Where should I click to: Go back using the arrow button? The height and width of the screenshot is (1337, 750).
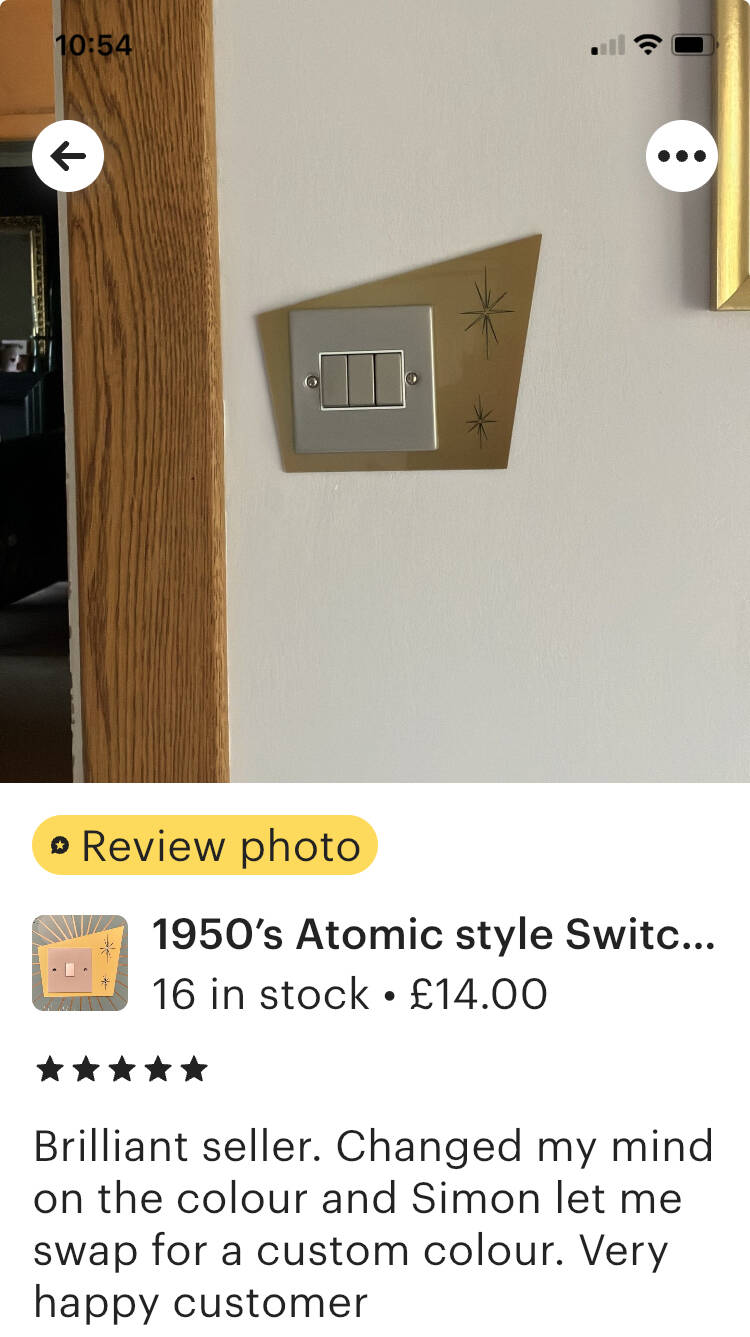tap(68, 155)
